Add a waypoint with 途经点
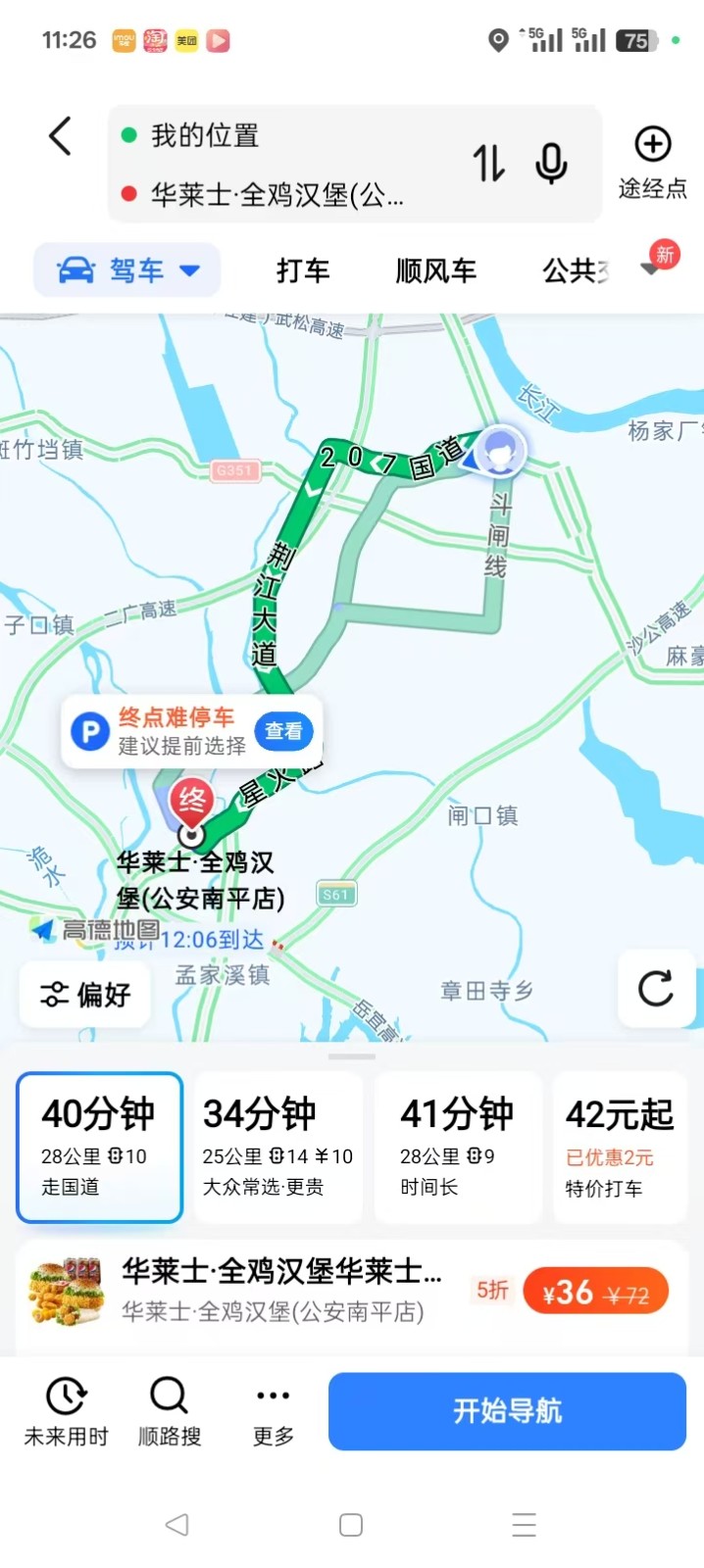The image size is (704, 1568). pyautogui.click(x=652, y=163)
